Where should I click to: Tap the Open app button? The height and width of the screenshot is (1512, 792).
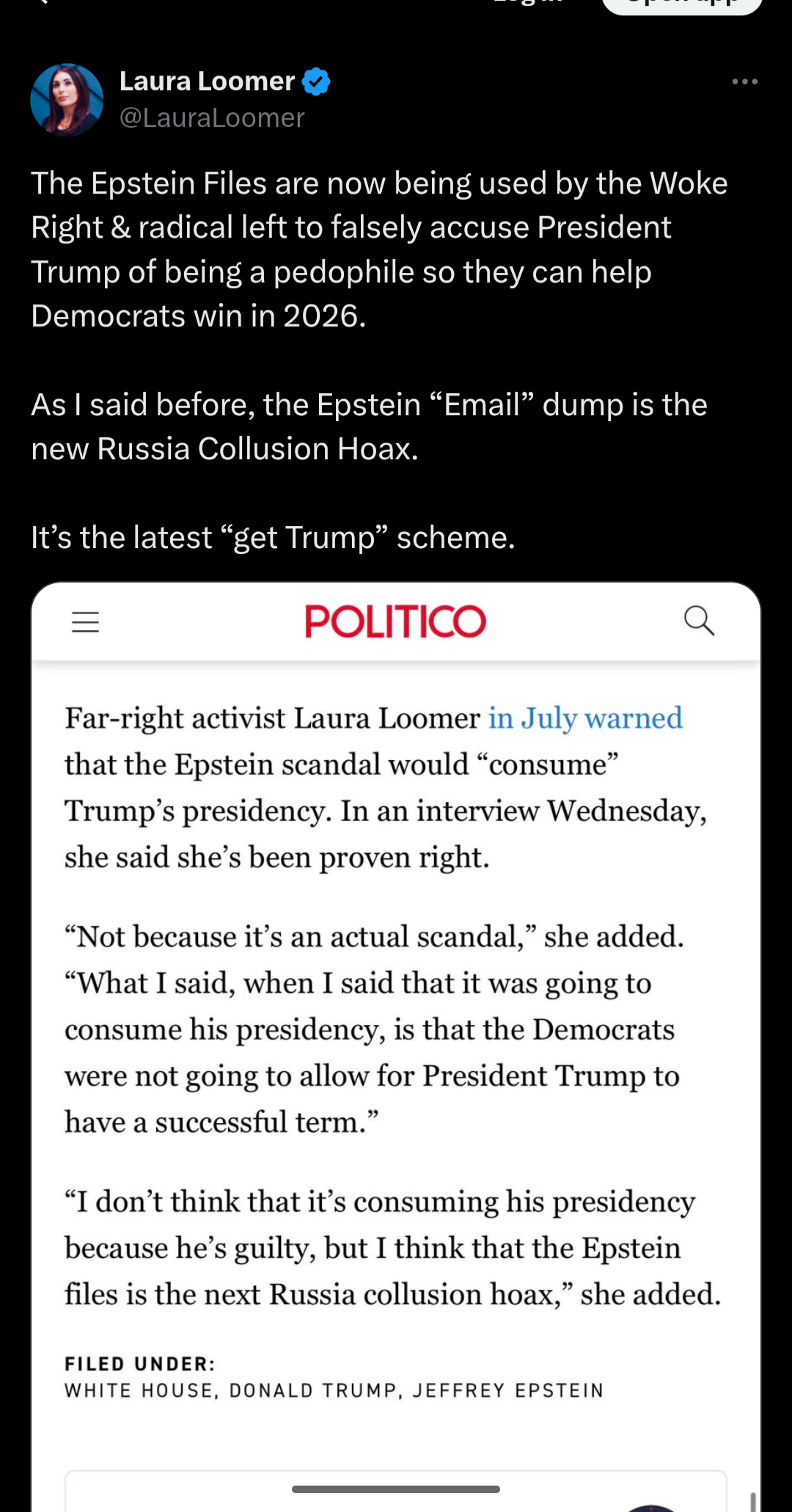682,4
